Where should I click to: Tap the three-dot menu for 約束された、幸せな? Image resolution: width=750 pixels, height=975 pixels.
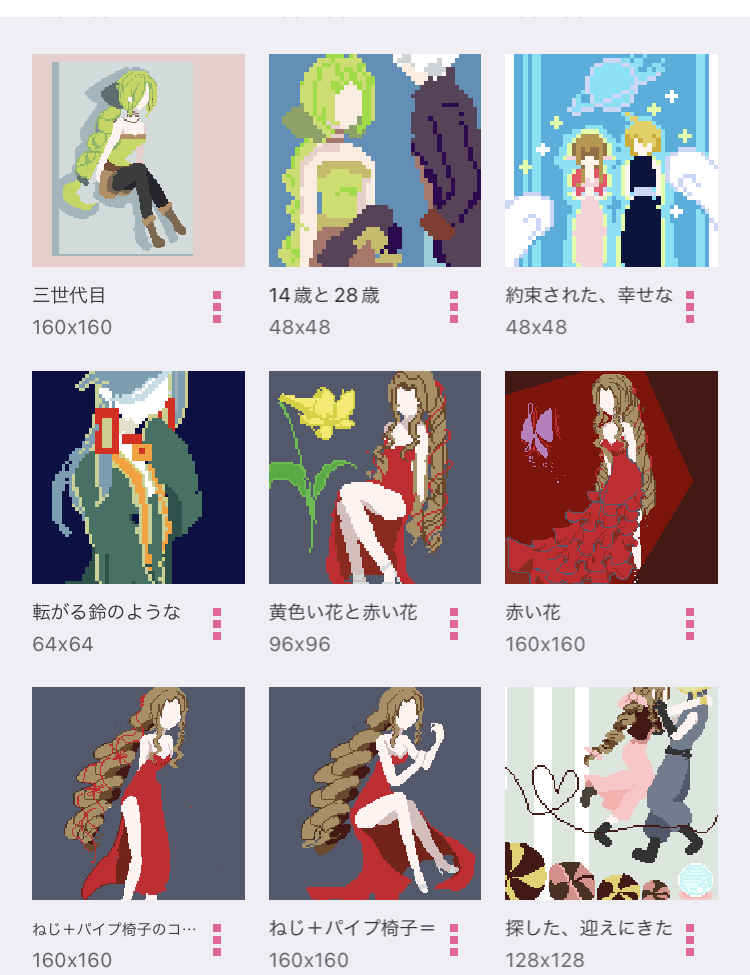690,307
